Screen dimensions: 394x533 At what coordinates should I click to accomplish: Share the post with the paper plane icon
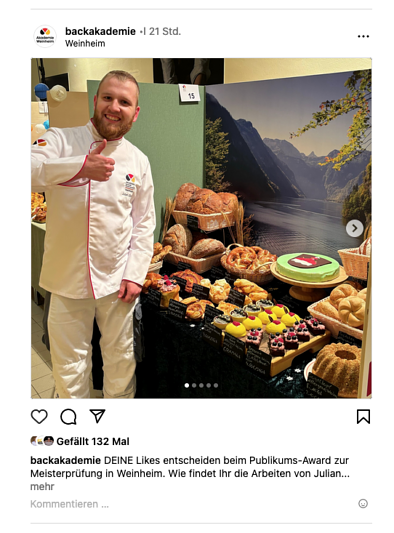pyautogui.click(x=97, y=416)
